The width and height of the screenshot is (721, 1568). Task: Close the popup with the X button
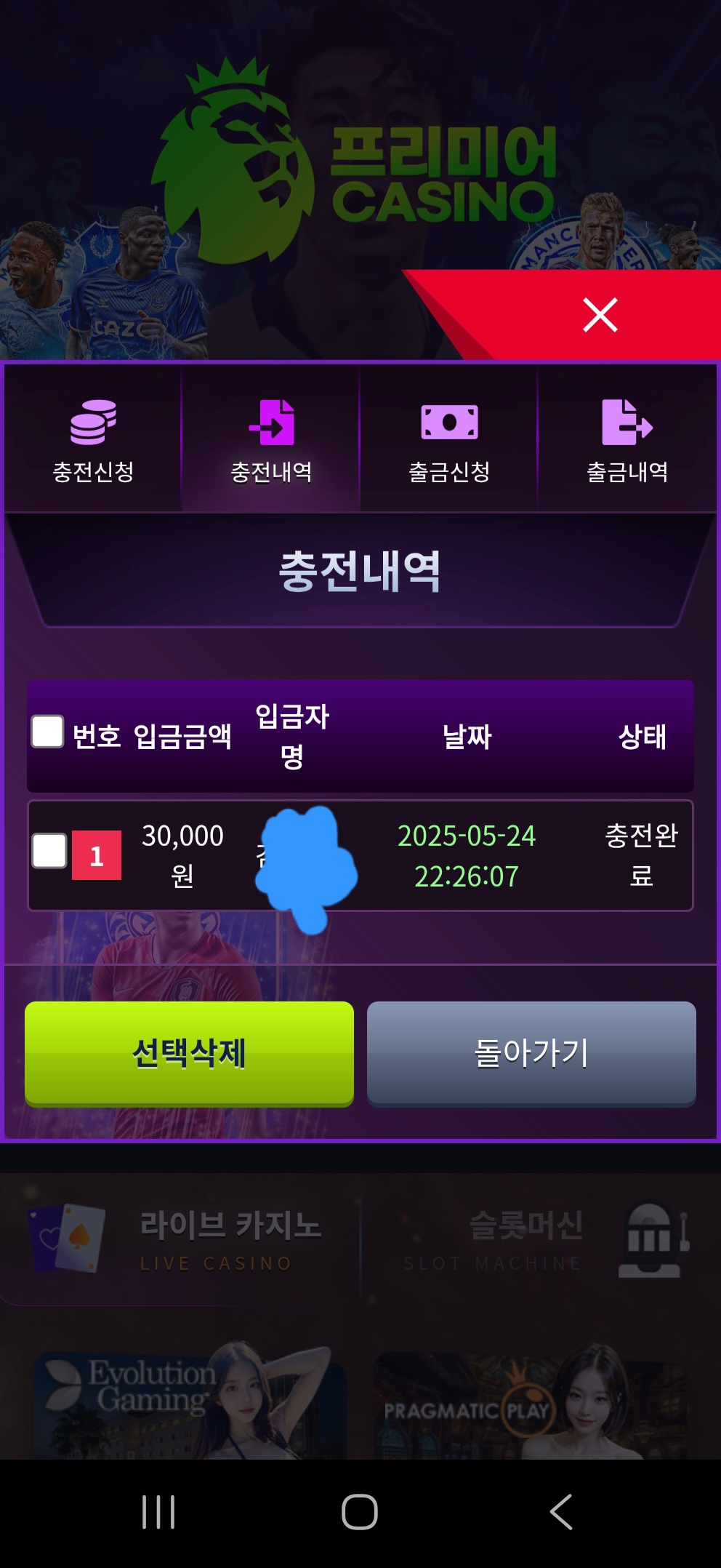[x=600, y=315]
